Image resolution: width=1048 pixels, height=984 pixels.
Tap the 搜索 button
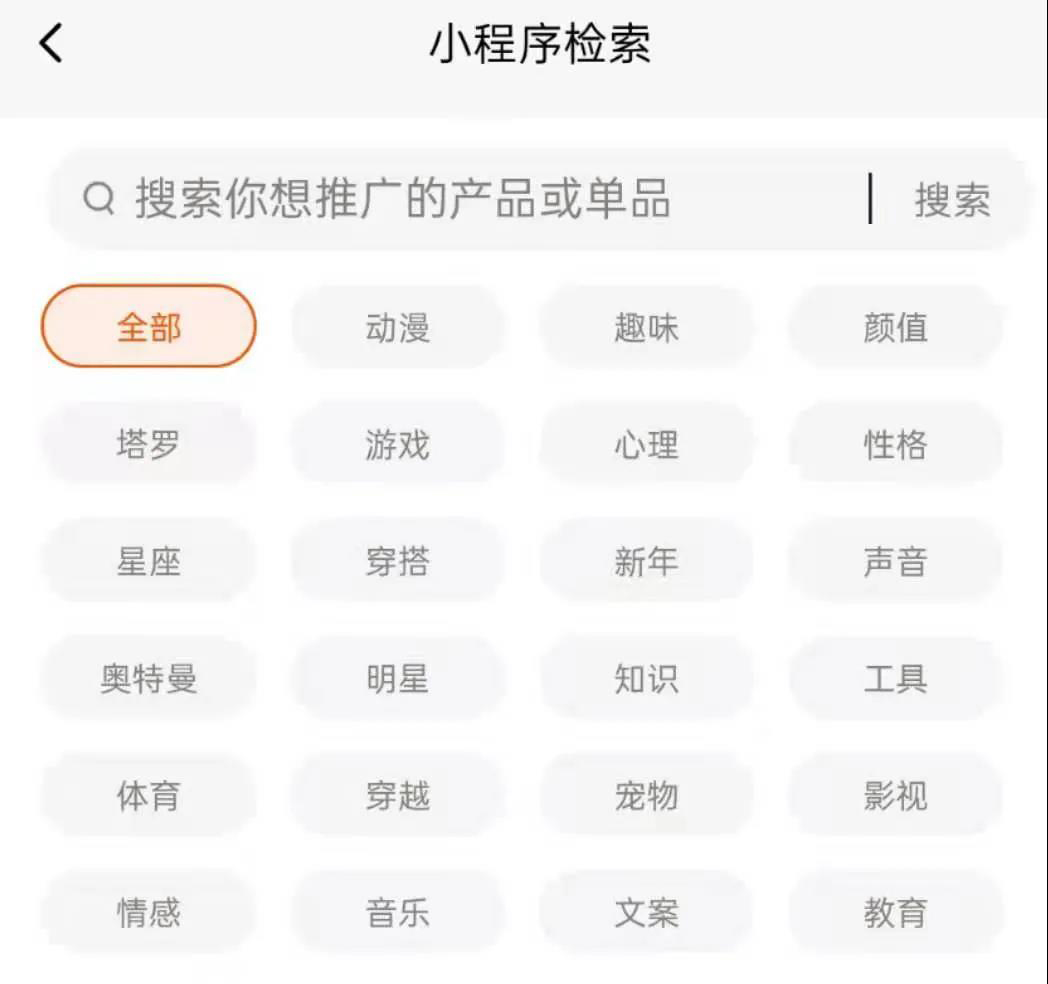pos(951,200)
